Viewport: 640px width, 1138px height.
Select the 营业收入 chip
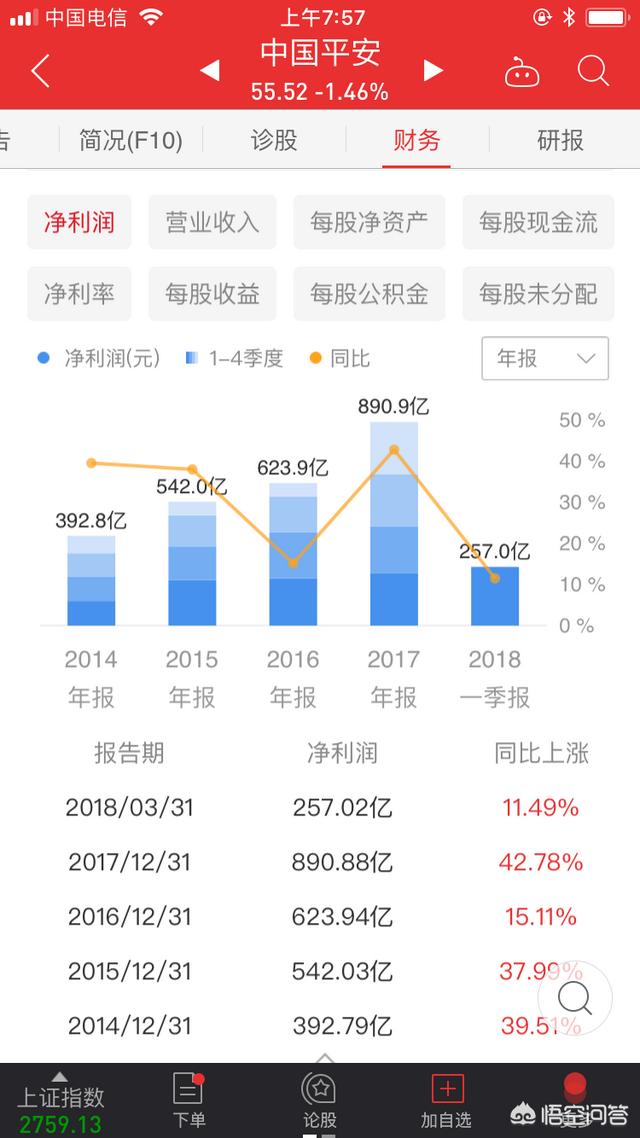pos(212,222)
